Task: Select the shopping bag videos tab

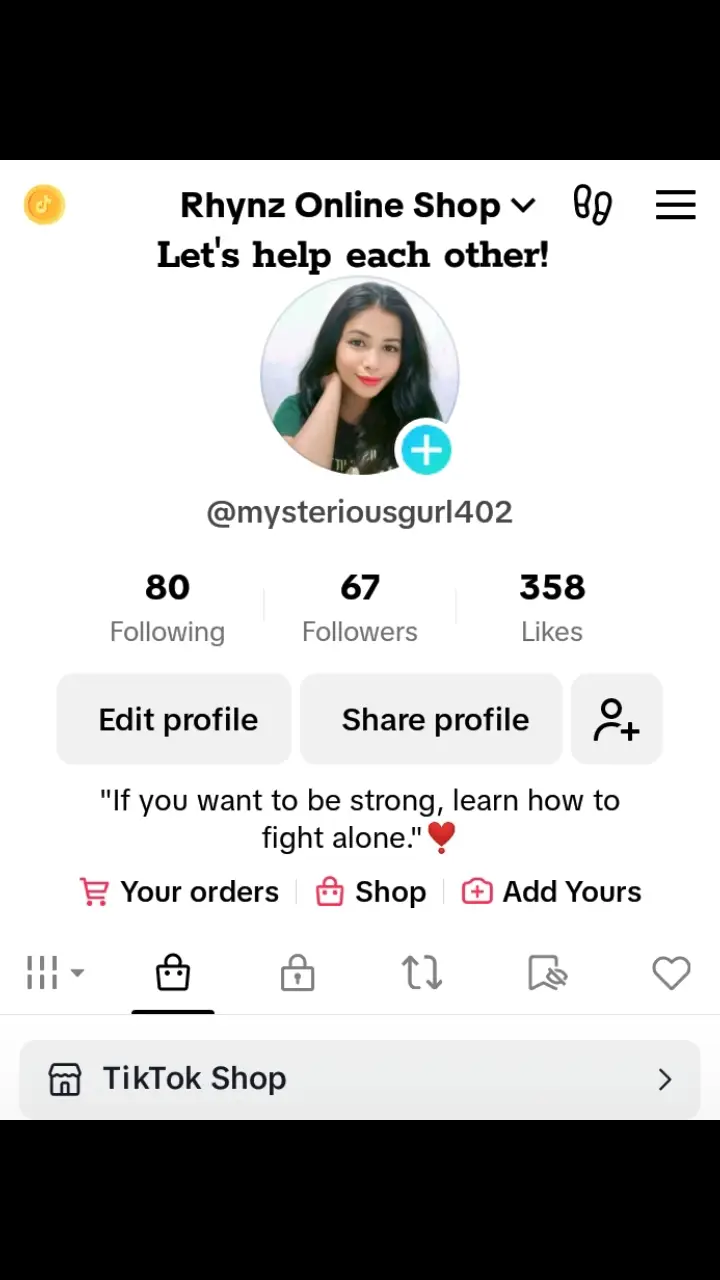Action: [x=172, y=972]
